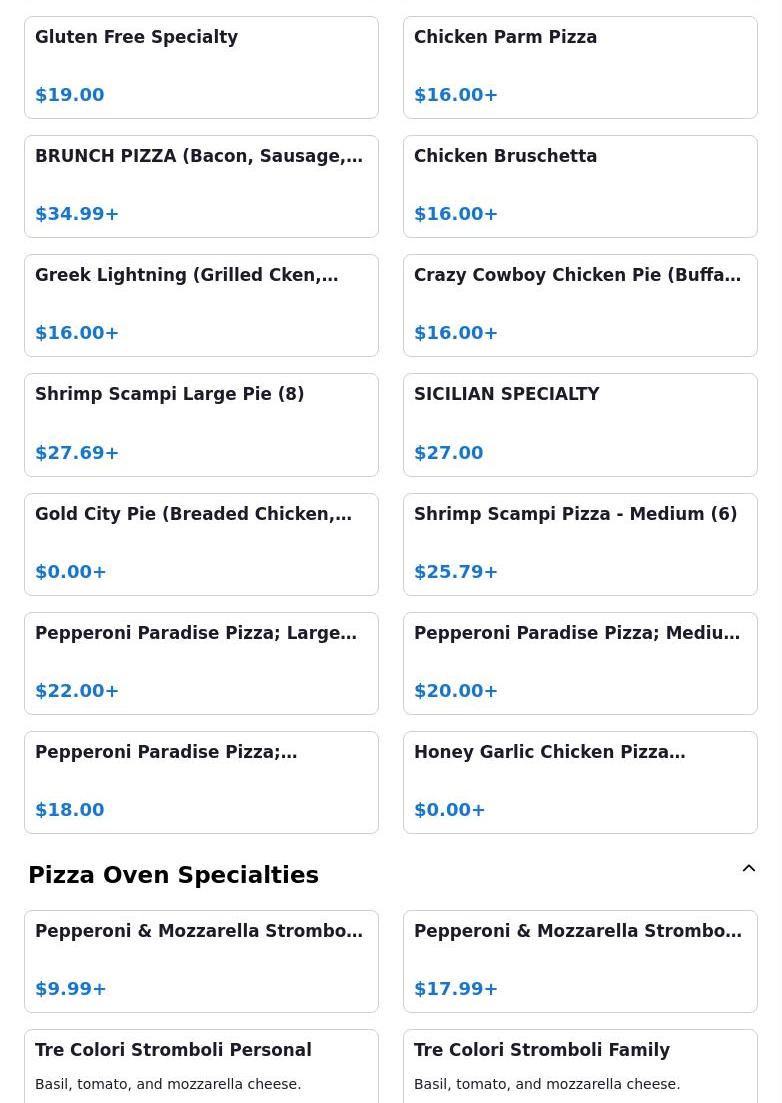
Task: Open Pepperoni Paradise Pizza; Large
Action: pos(201,663)
